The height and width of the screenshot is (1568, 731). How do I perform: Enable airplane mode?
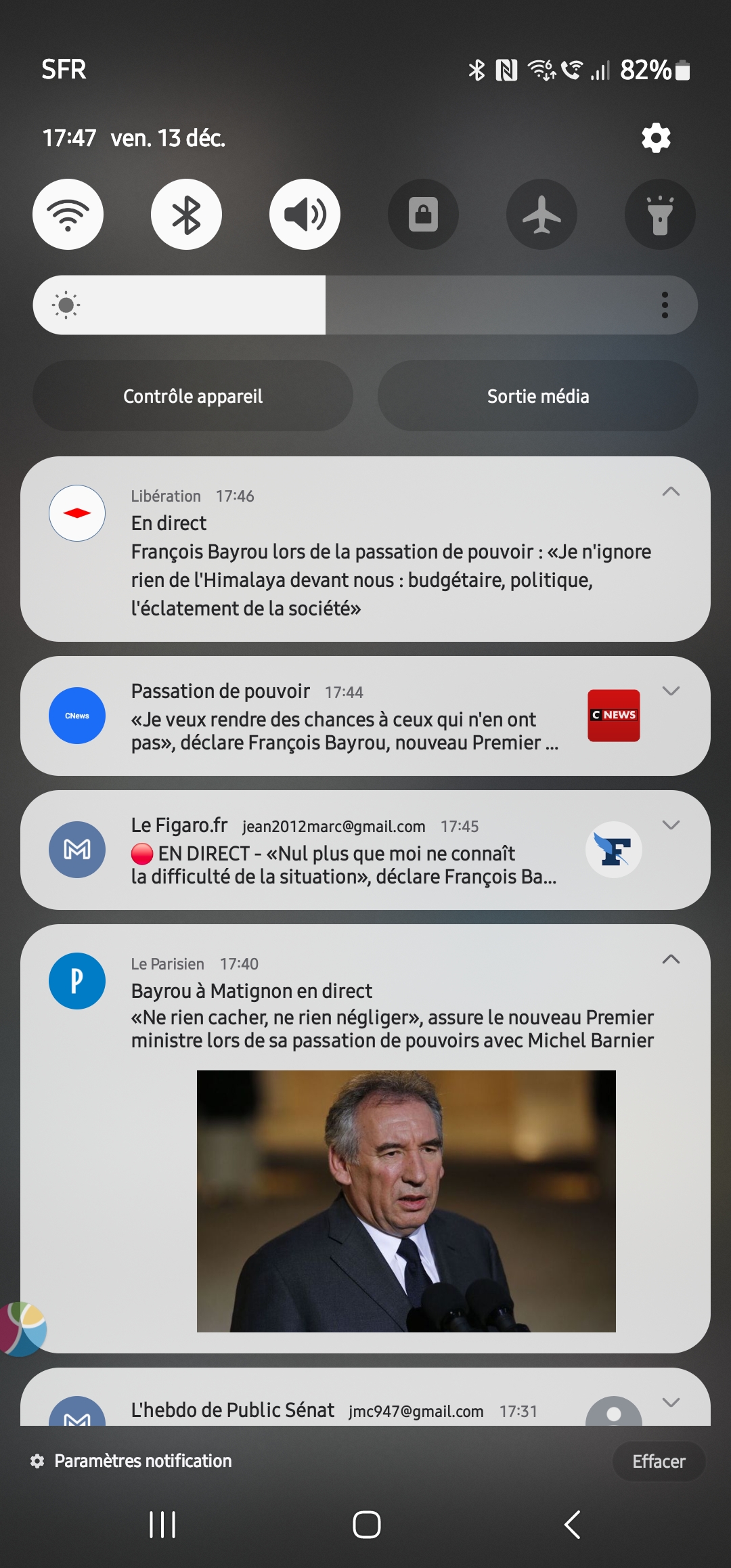pos(541,215)
